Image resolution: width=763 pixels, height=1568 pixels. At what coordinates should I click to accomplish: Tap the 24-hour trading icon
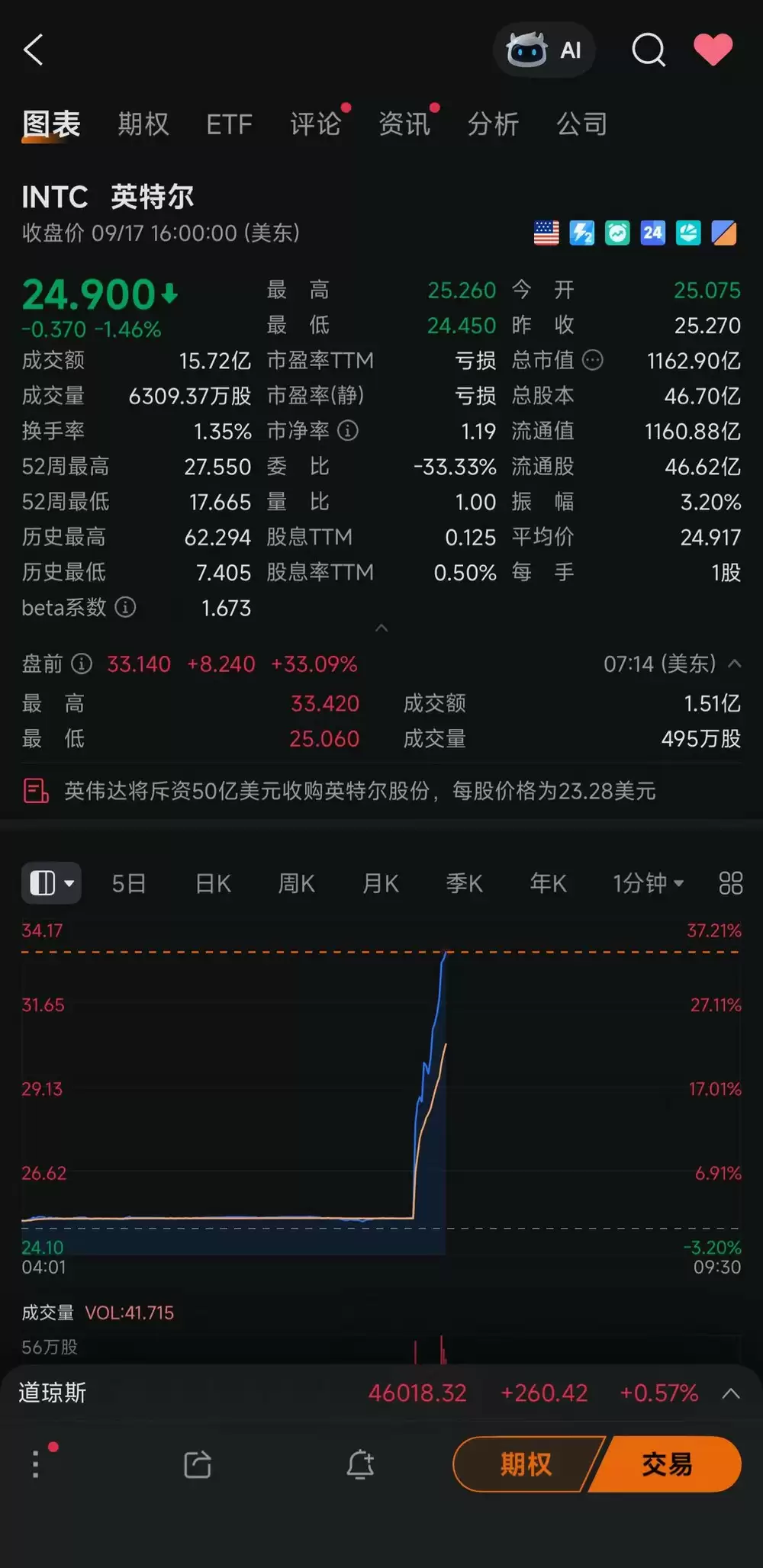click(x=652, y=233)
